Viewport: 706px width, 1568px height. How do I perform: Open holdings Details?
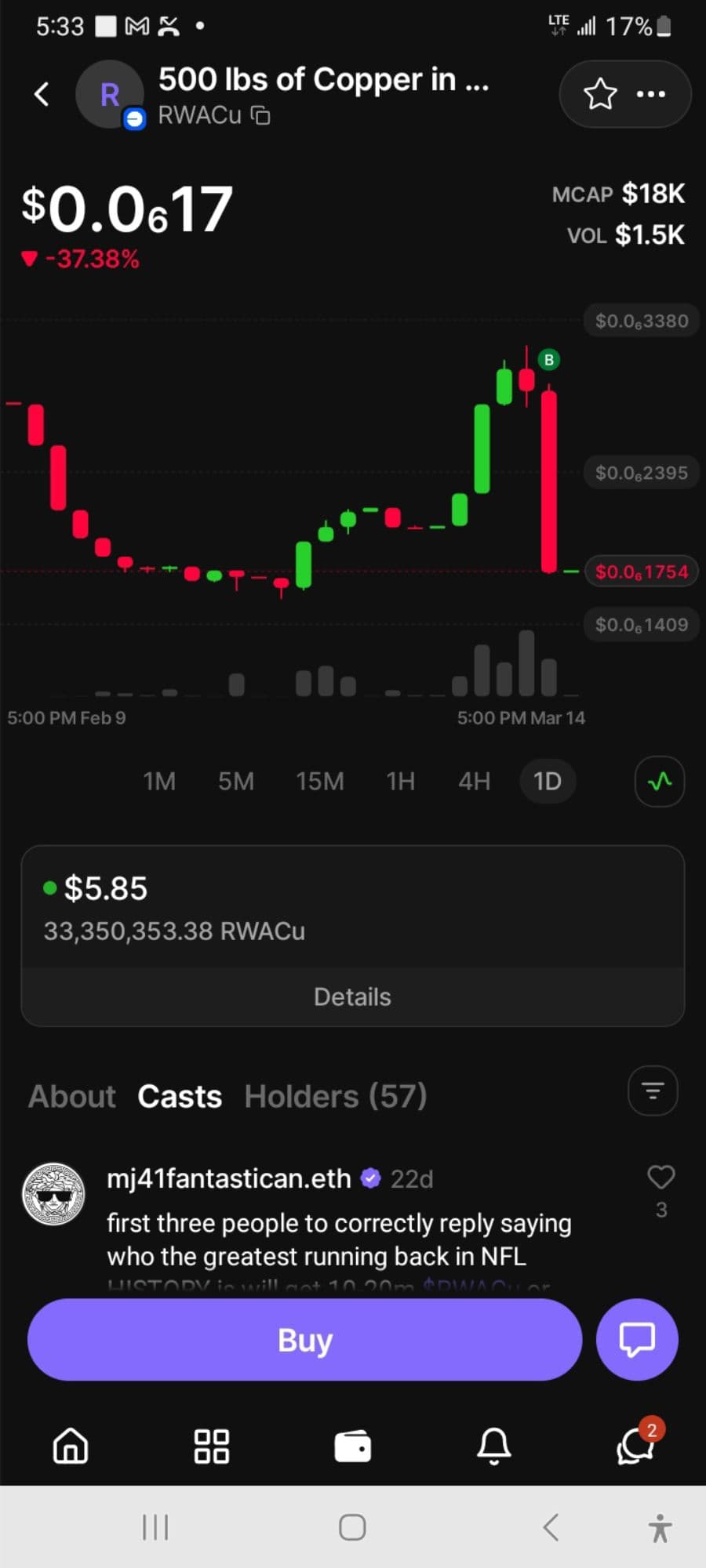click(352, 996)
